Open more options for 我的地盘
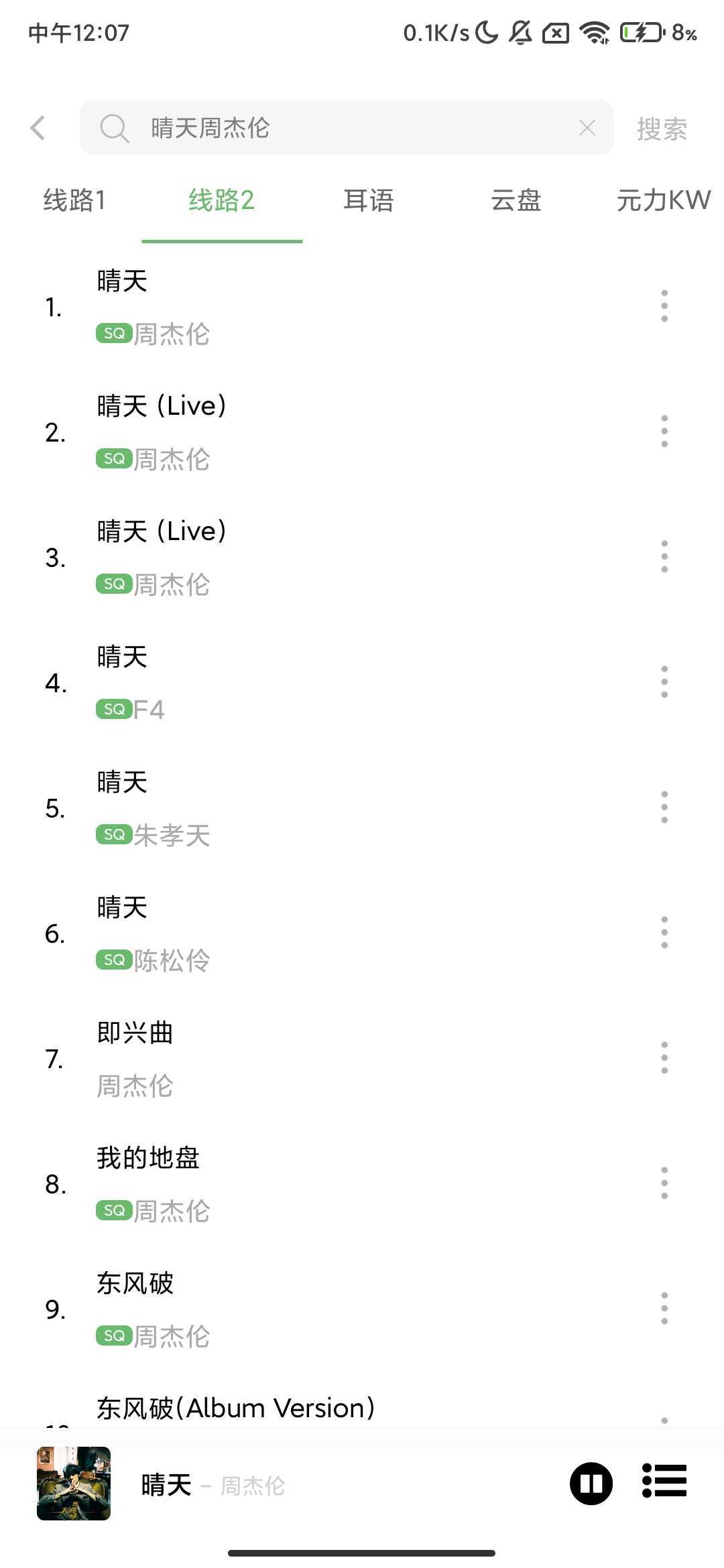Image resolution: width=724 pixels, height=1568 pixels. click(x=664, y=1183)
